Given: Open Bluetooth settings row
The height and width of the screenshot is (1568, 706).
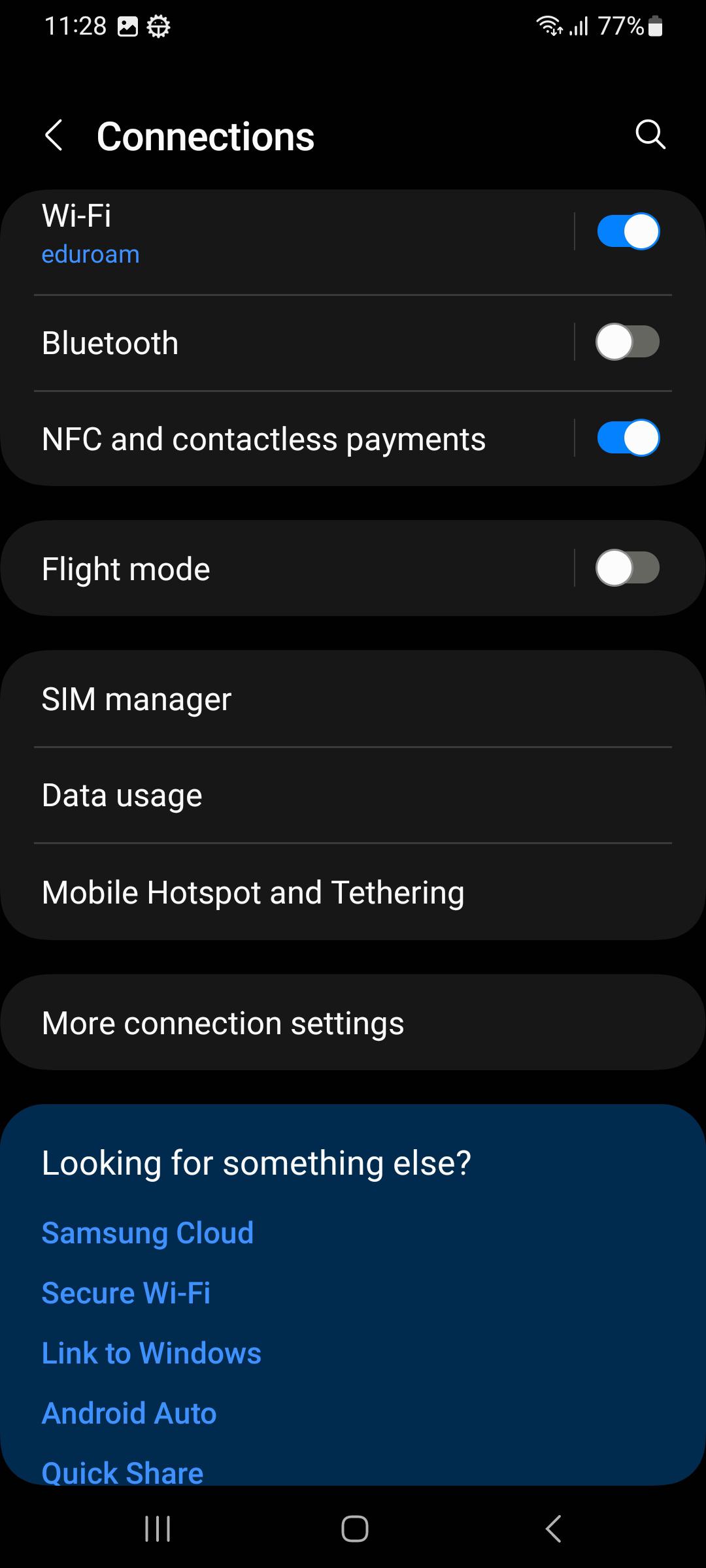Looking at the screenshot, I should (288, 343).
